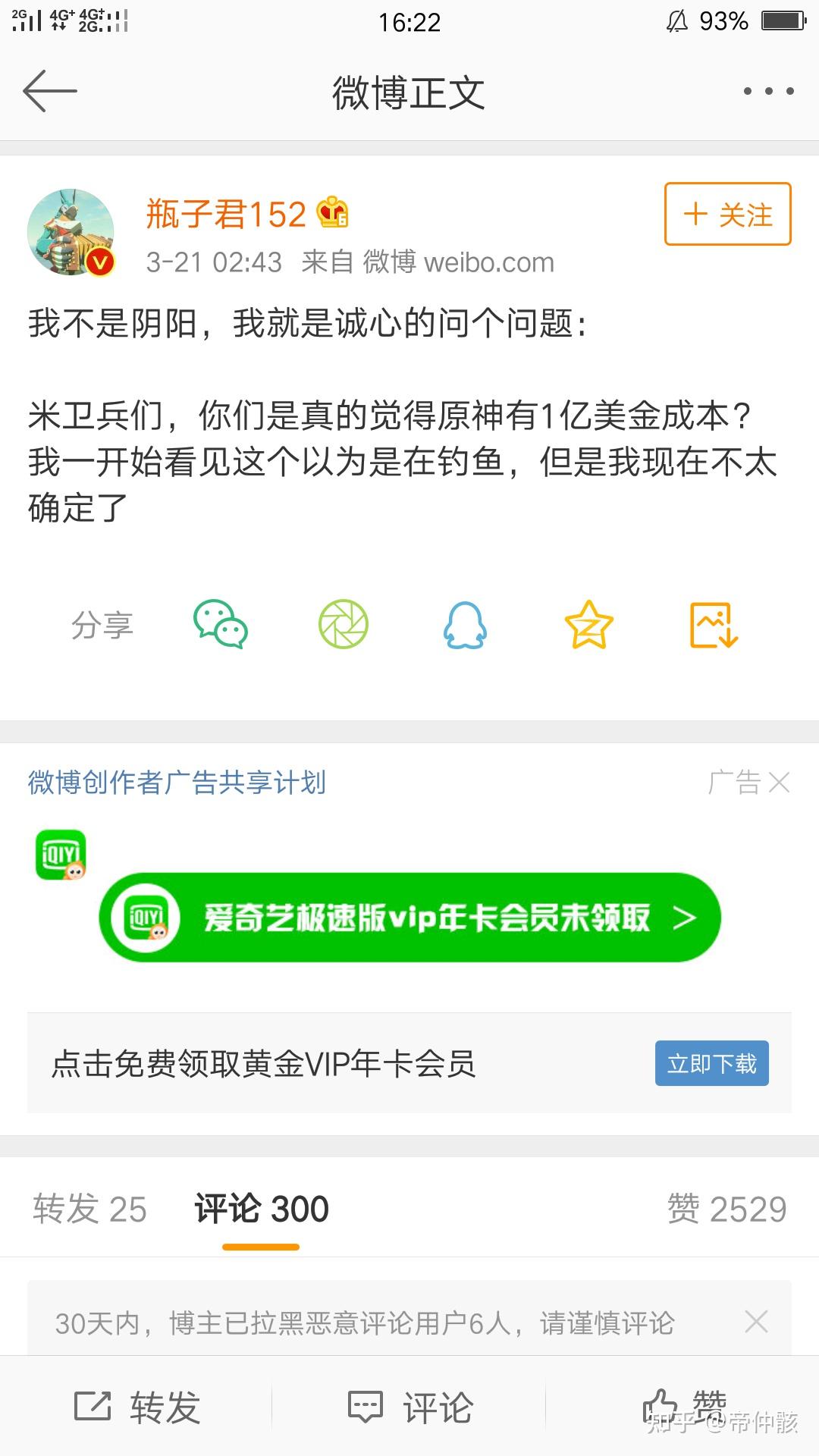Open the three-dot overflow menu
Viewport: 819px width, 1456px height.
coord(768,91)
